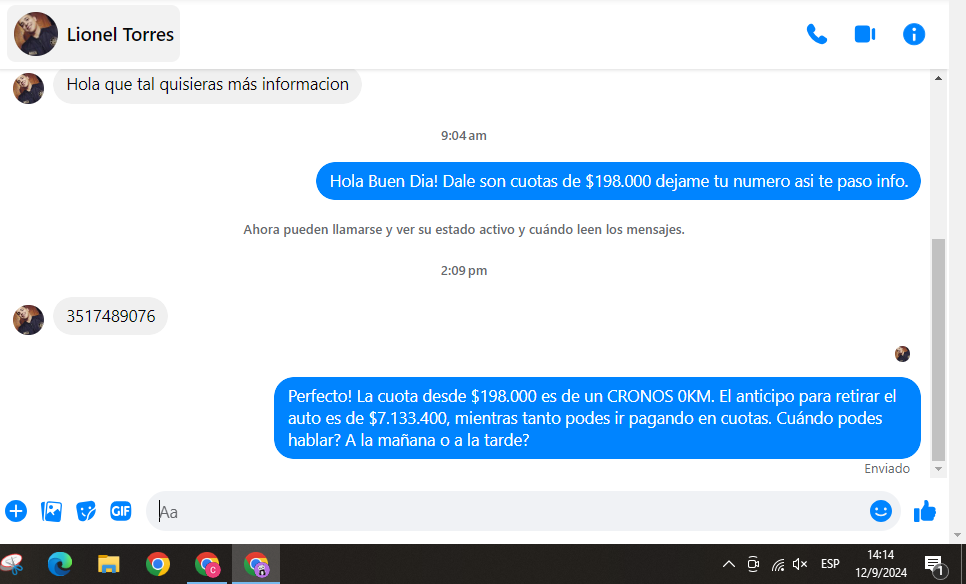Start a voice call with Lionel Torres
Image resolution: width=966 pixels, height=584 pixels.
817,34
